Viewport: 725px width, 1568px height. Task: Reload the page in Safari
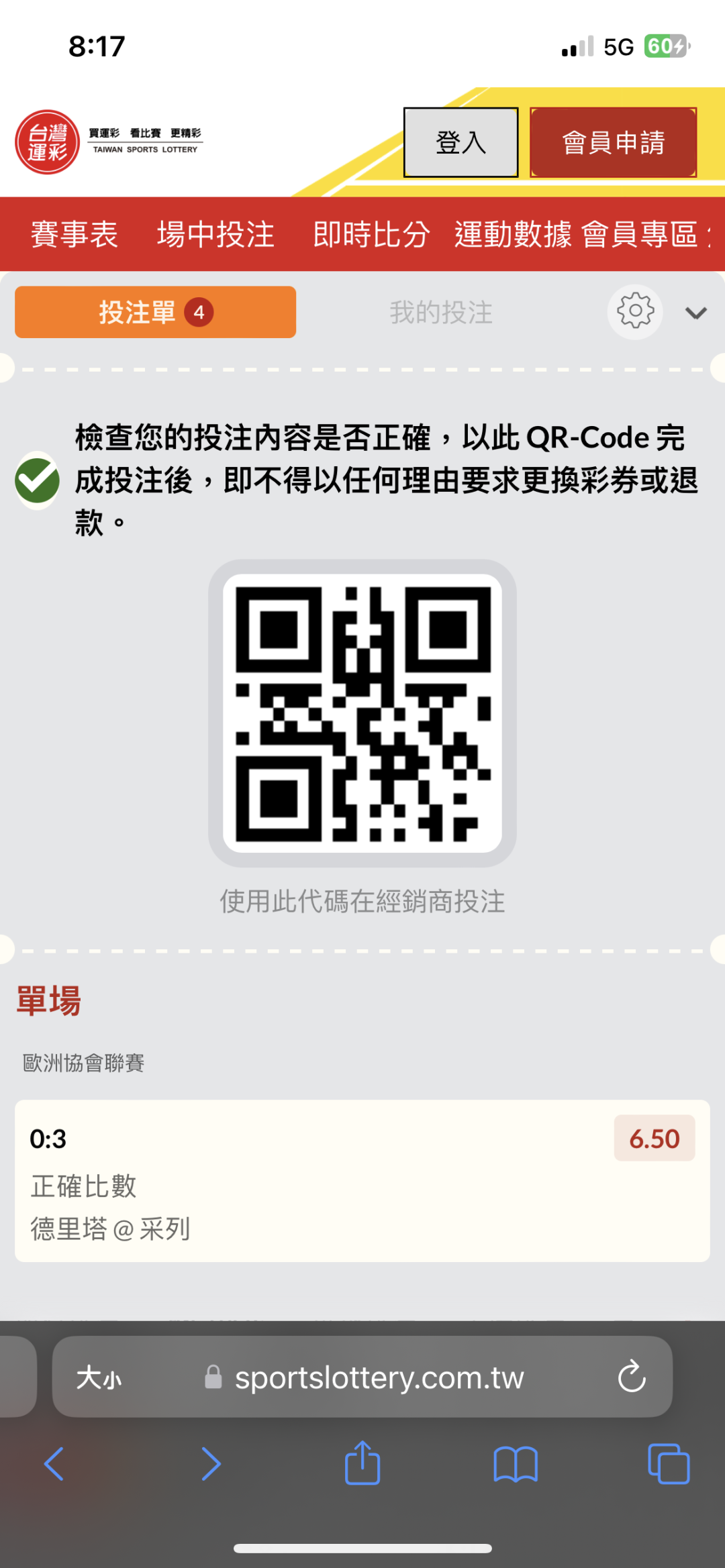click(632, 1377)
